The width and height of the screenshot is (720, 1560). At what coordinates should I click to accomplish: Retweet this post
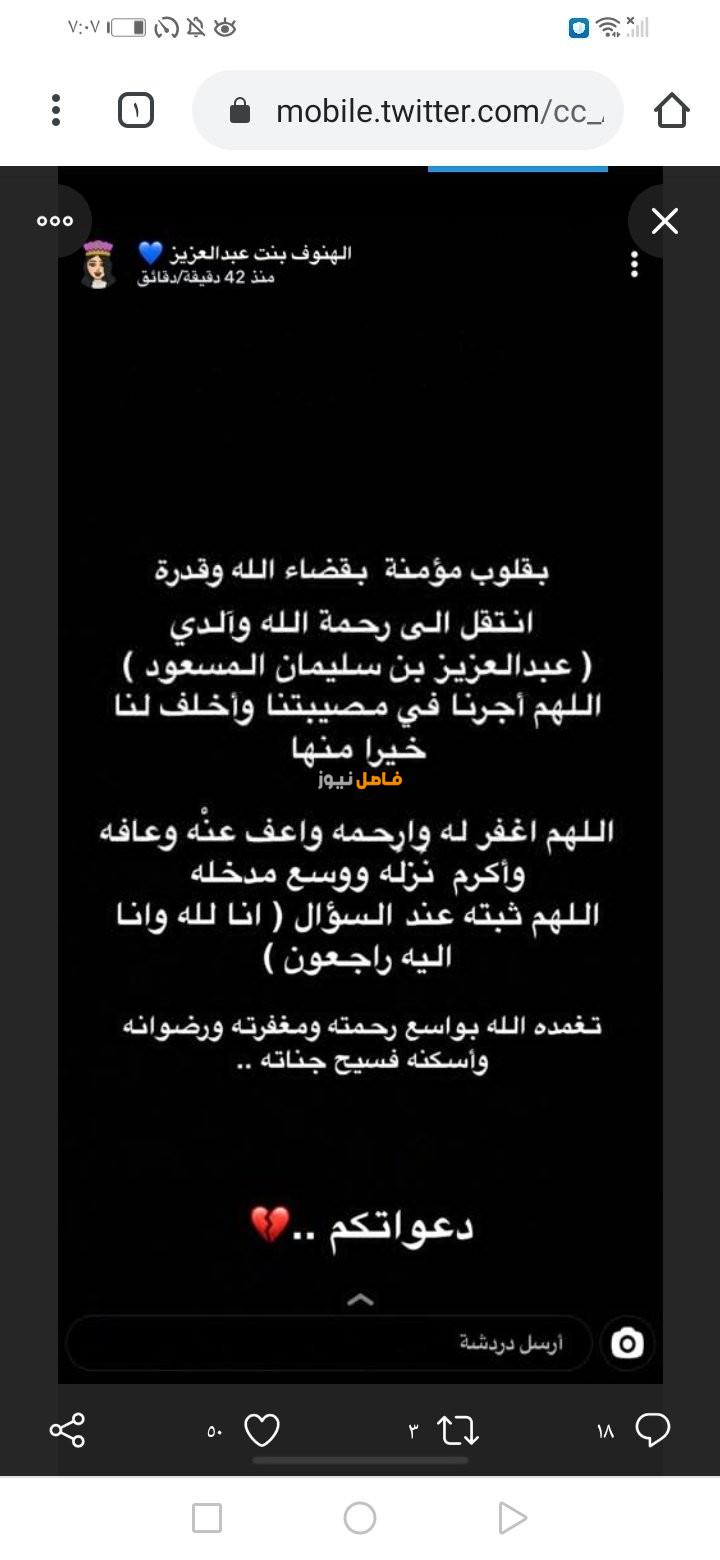458,1430
